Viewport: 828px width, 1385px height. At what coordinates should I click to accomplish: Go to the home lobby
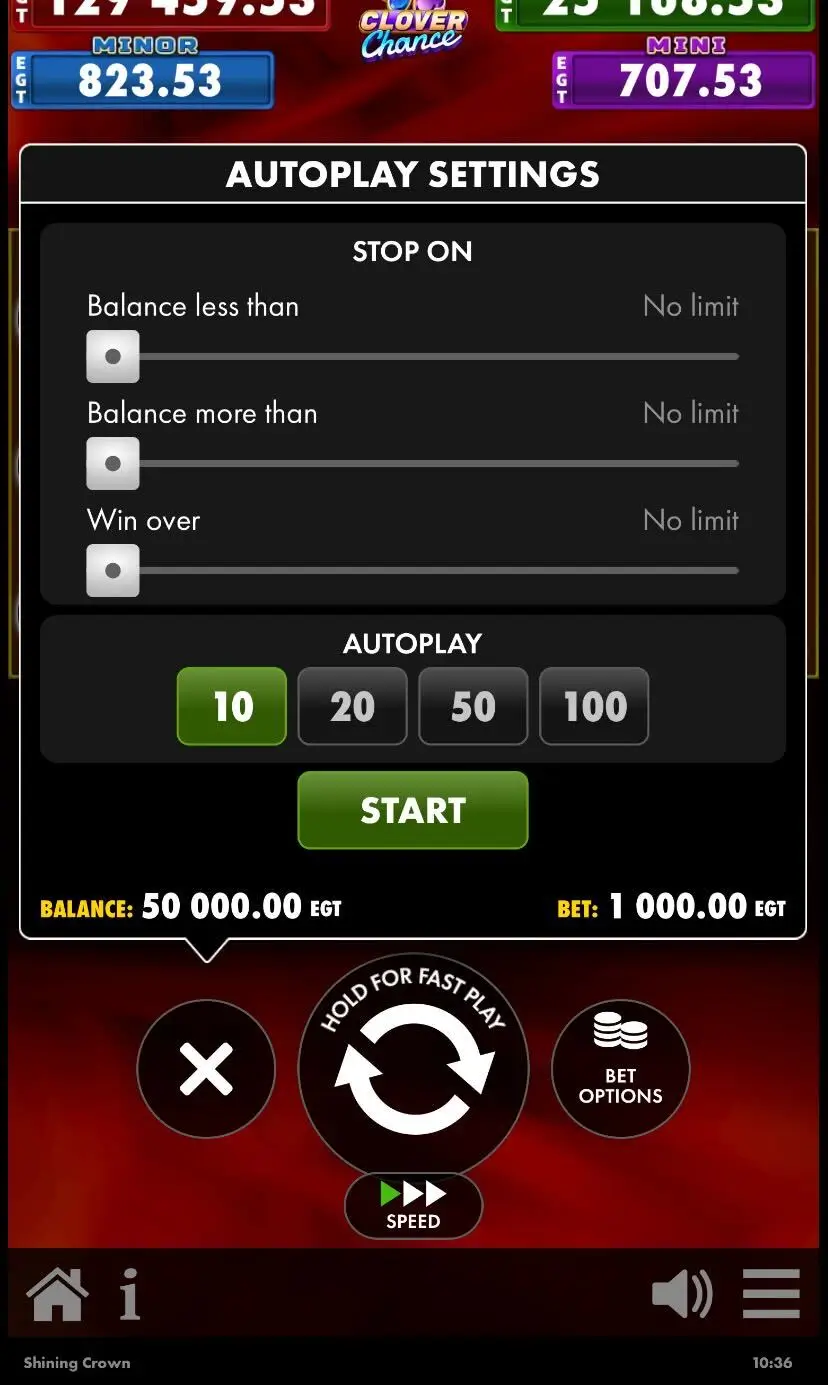[57, 1295]
